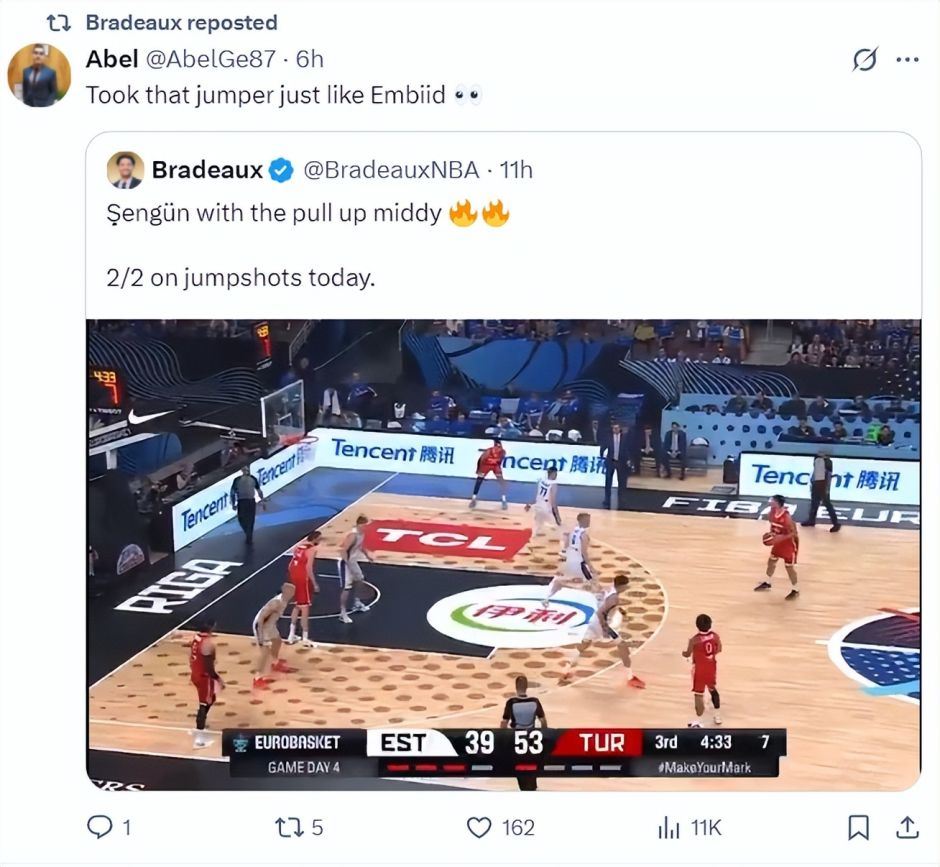The image size is (940, 867).
Task: Like Abel's post
Action: pyautogui.click(x=481, y=827)
